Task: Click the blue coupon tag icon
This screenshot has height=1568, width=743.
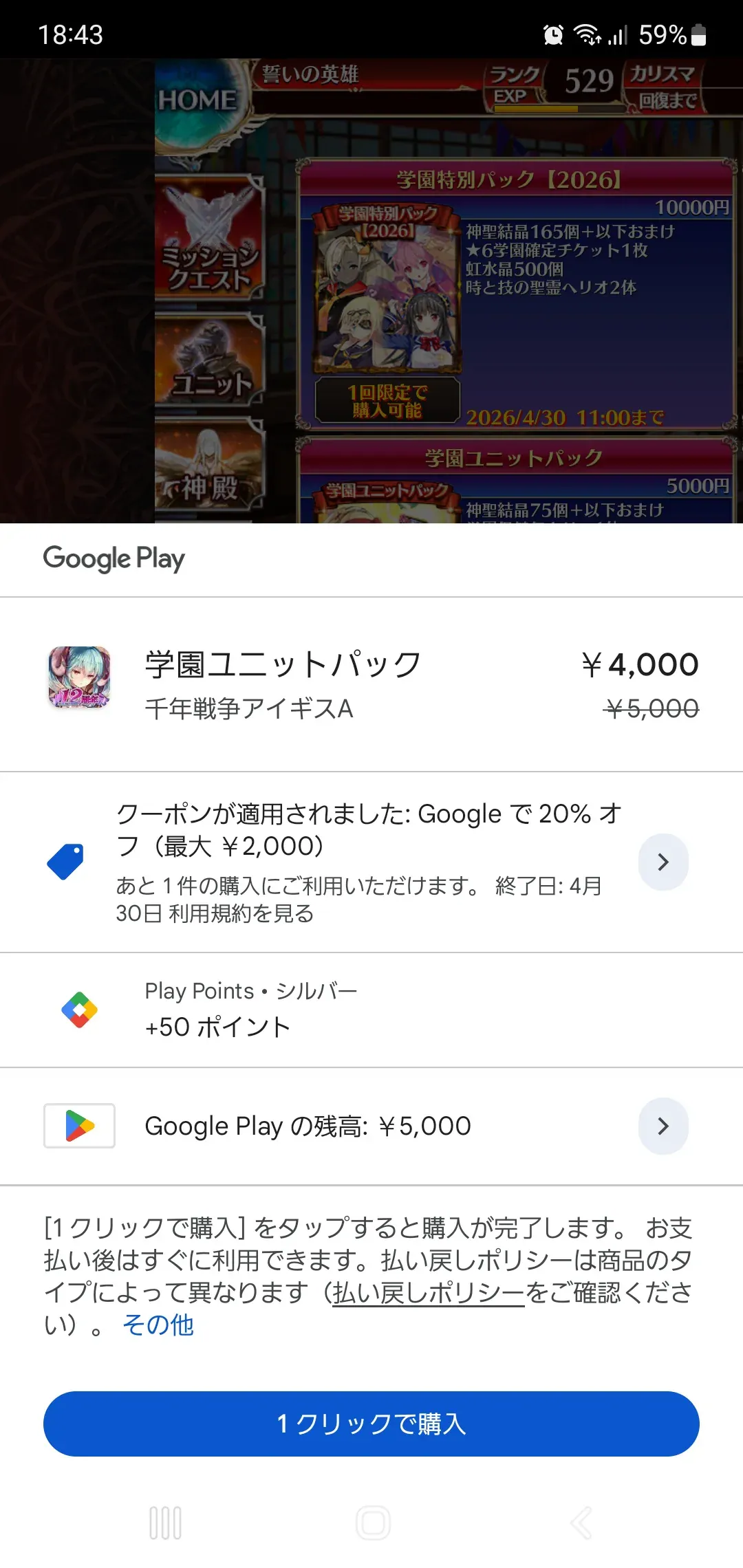Action: point(66,862)
